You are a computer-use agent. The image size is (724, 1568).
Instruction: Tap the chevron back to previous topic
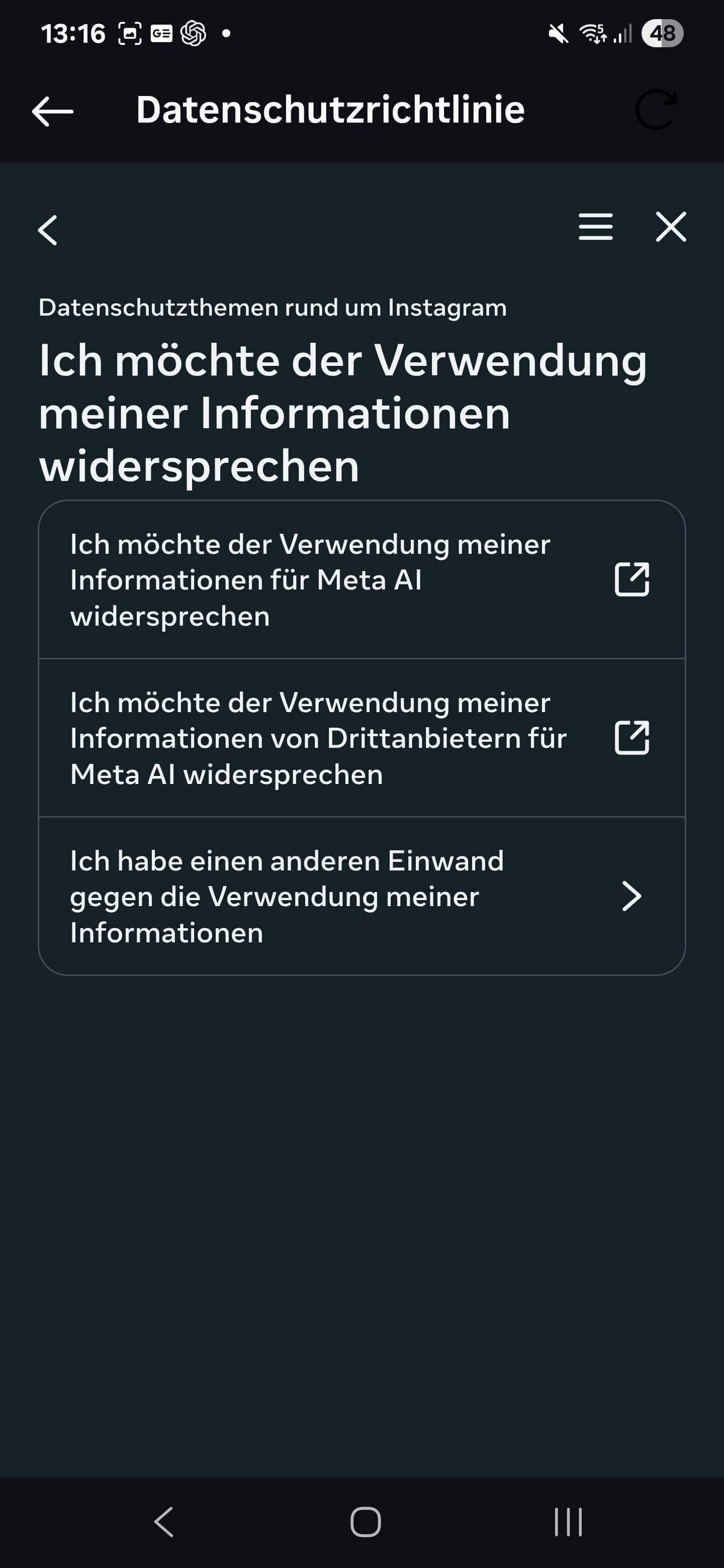pyautogui.click(x=47, y=230)
